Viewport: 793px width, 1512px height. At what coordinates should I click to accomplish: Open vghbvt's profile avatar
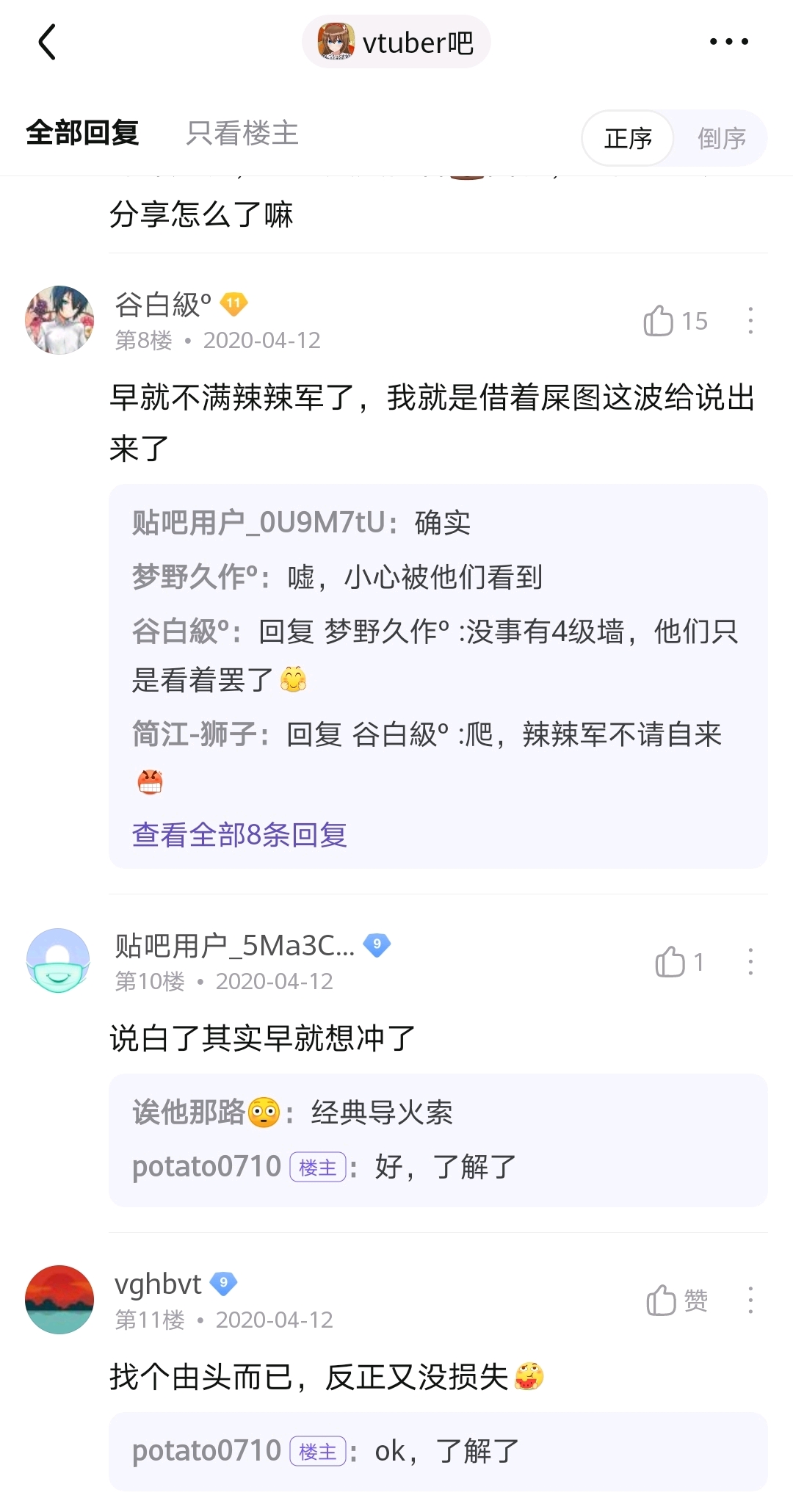[x=59, y=1299]
